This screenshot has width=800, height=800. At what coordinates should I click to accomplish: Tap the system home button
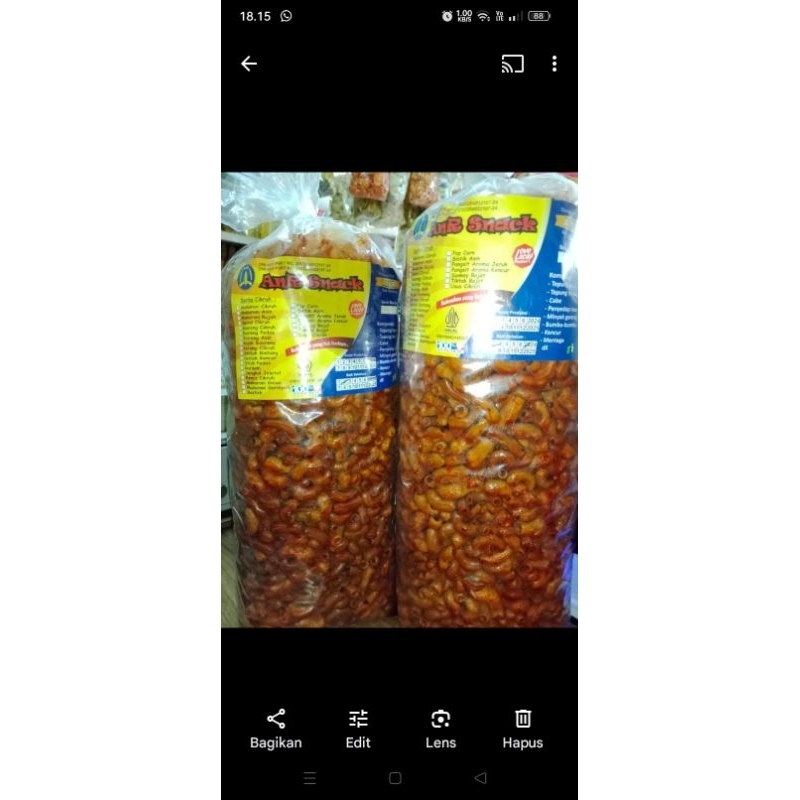click(395, 777)
